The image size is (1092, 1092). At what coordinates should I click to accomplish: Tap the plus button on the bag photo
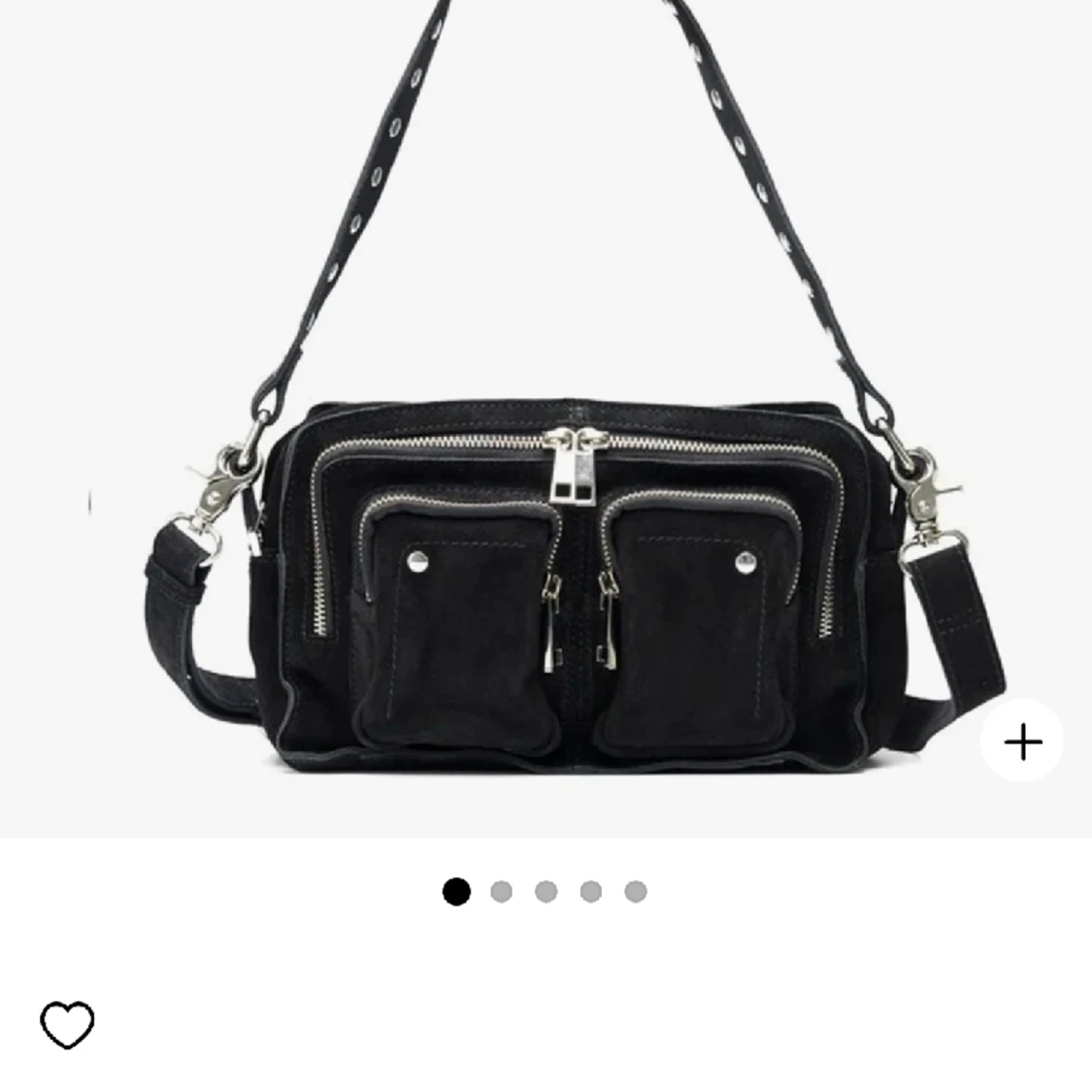(1022, 743)
